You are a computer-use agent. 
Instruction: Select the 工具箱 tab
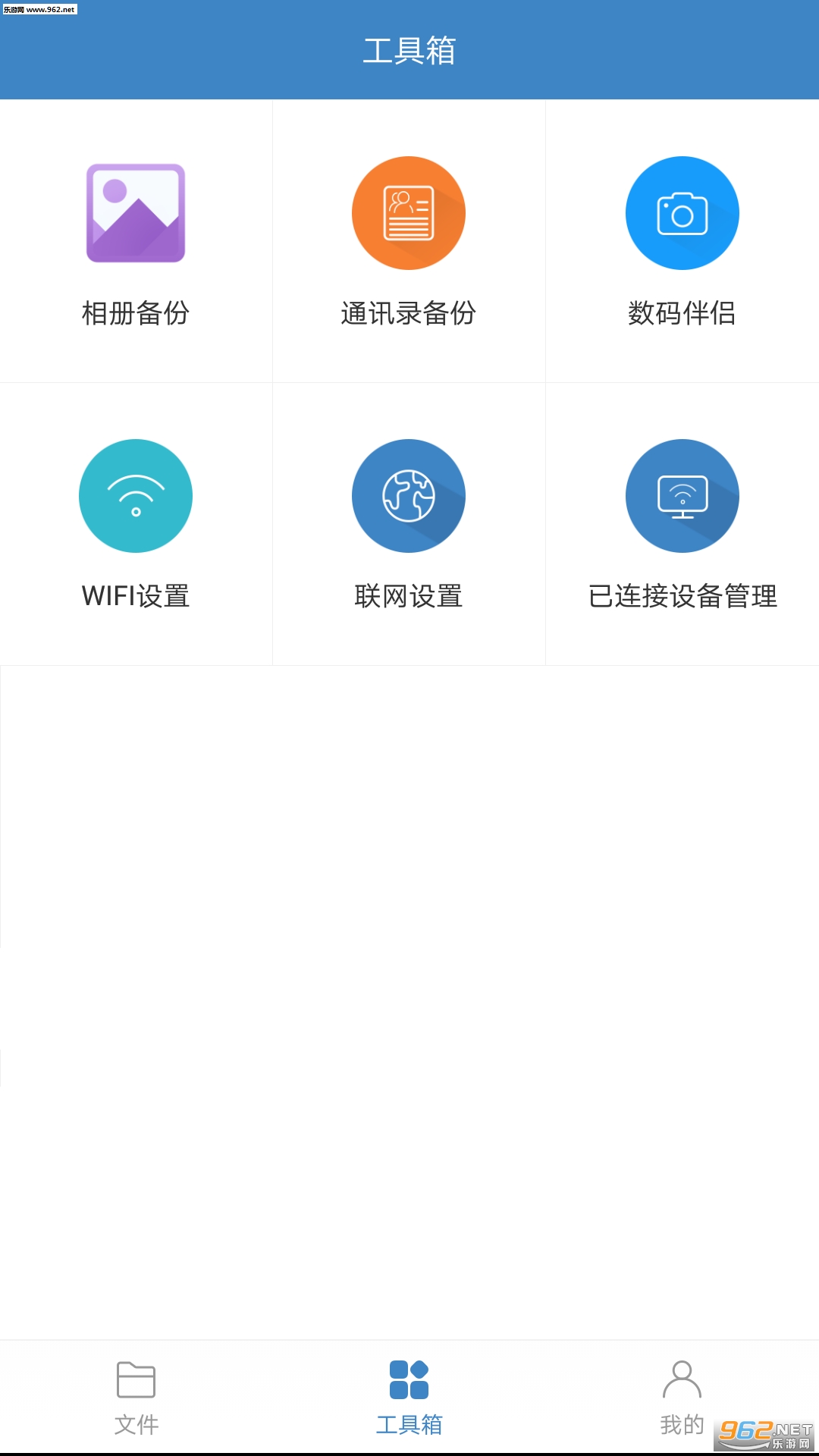tap(409, 1397)
